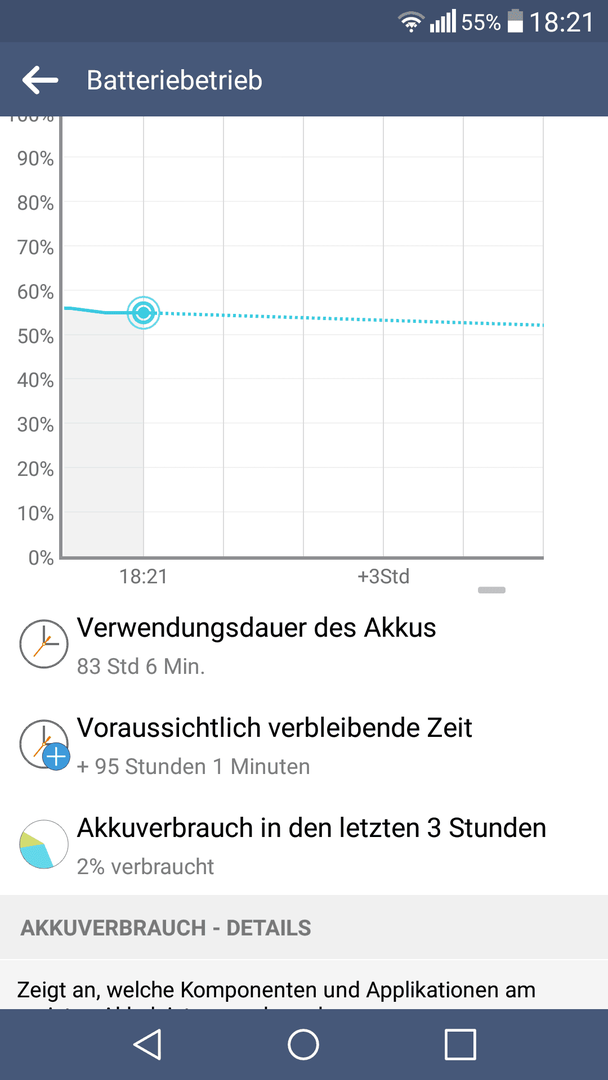608x1080 pixels.
Task: Open the recent apps overview
Action: (460, 1044)
